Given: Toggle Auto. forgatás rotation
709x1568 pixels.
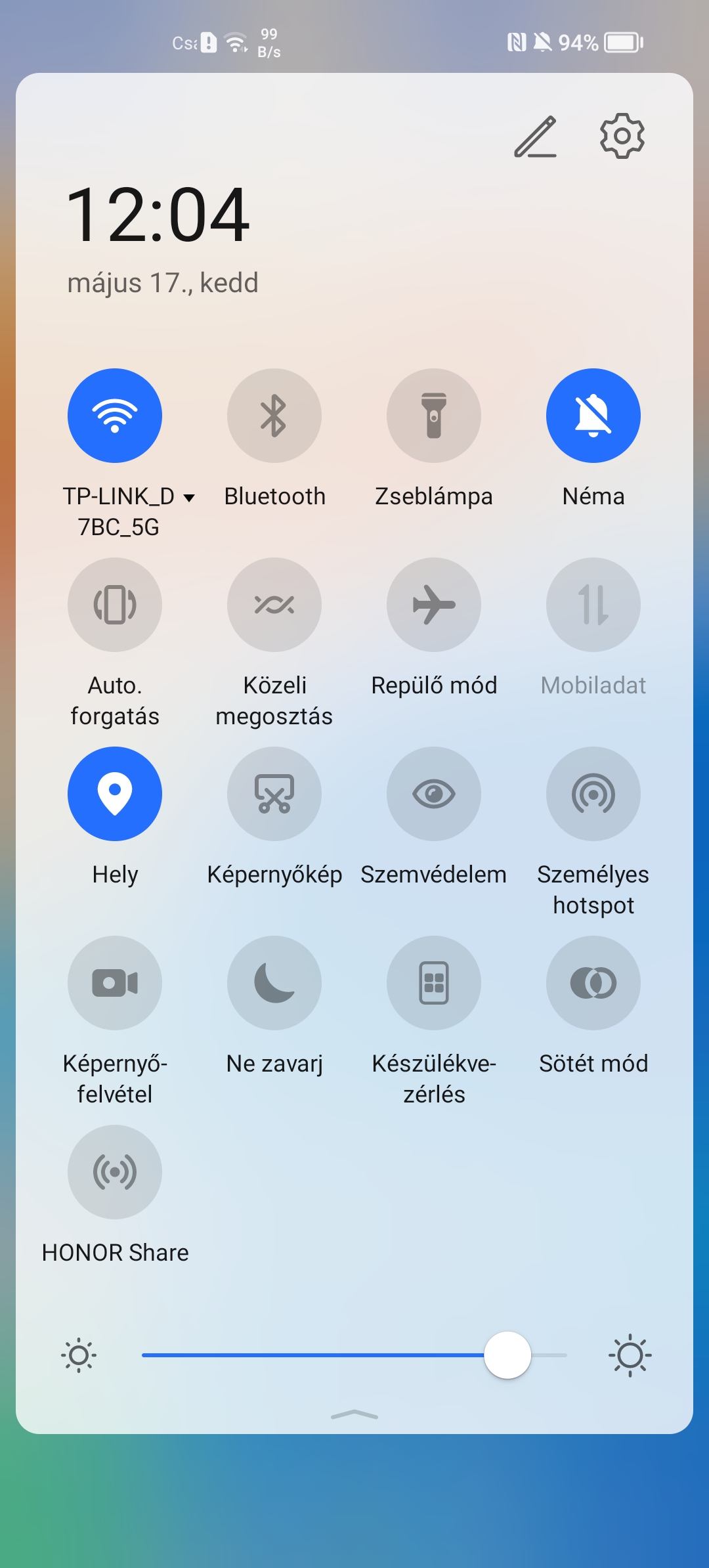Looking at the screenshot, I should pos(115,605).
